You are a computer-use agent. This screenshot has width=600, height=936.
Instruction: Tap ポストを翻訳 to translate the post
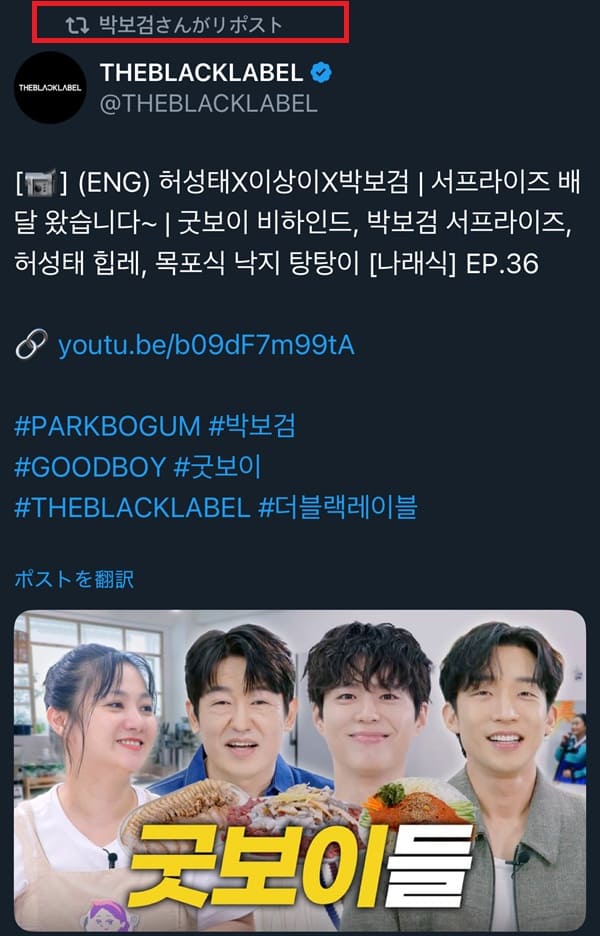[x=73, y=579]
